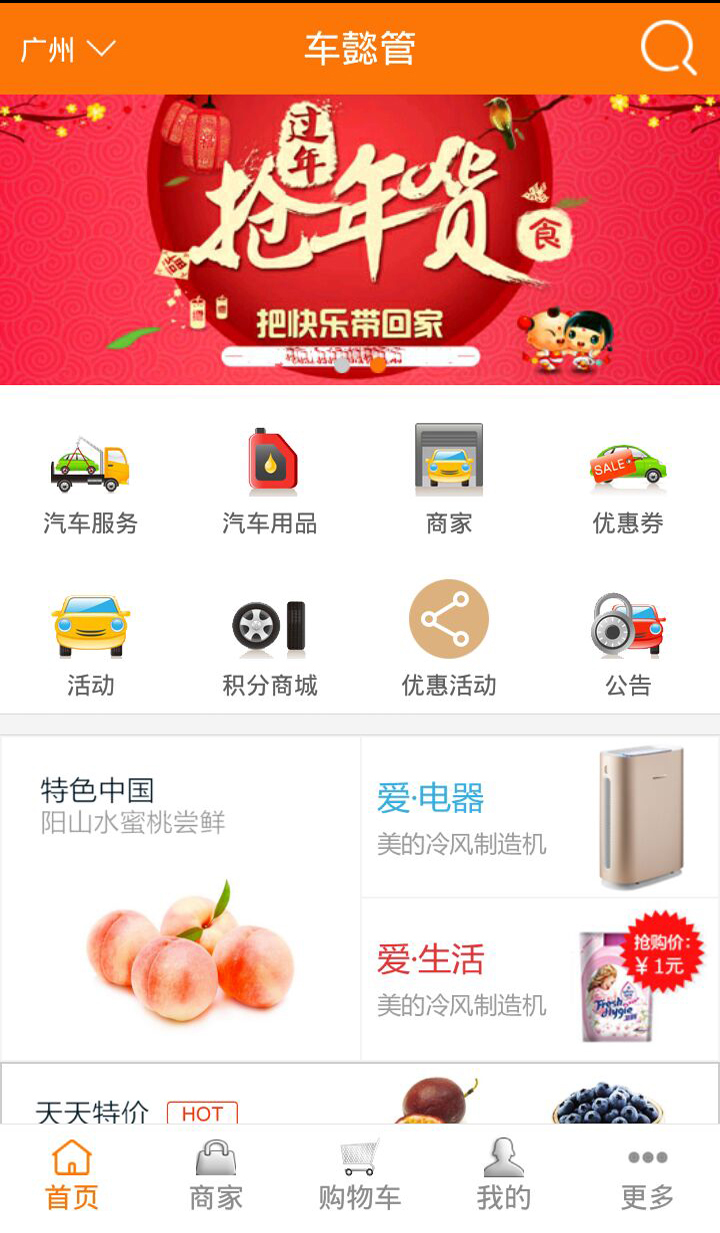Image resolution: width=720 pixels, height=1233 pixels.
Task: Open 我的 profile tab
Action: point(504,1175)
